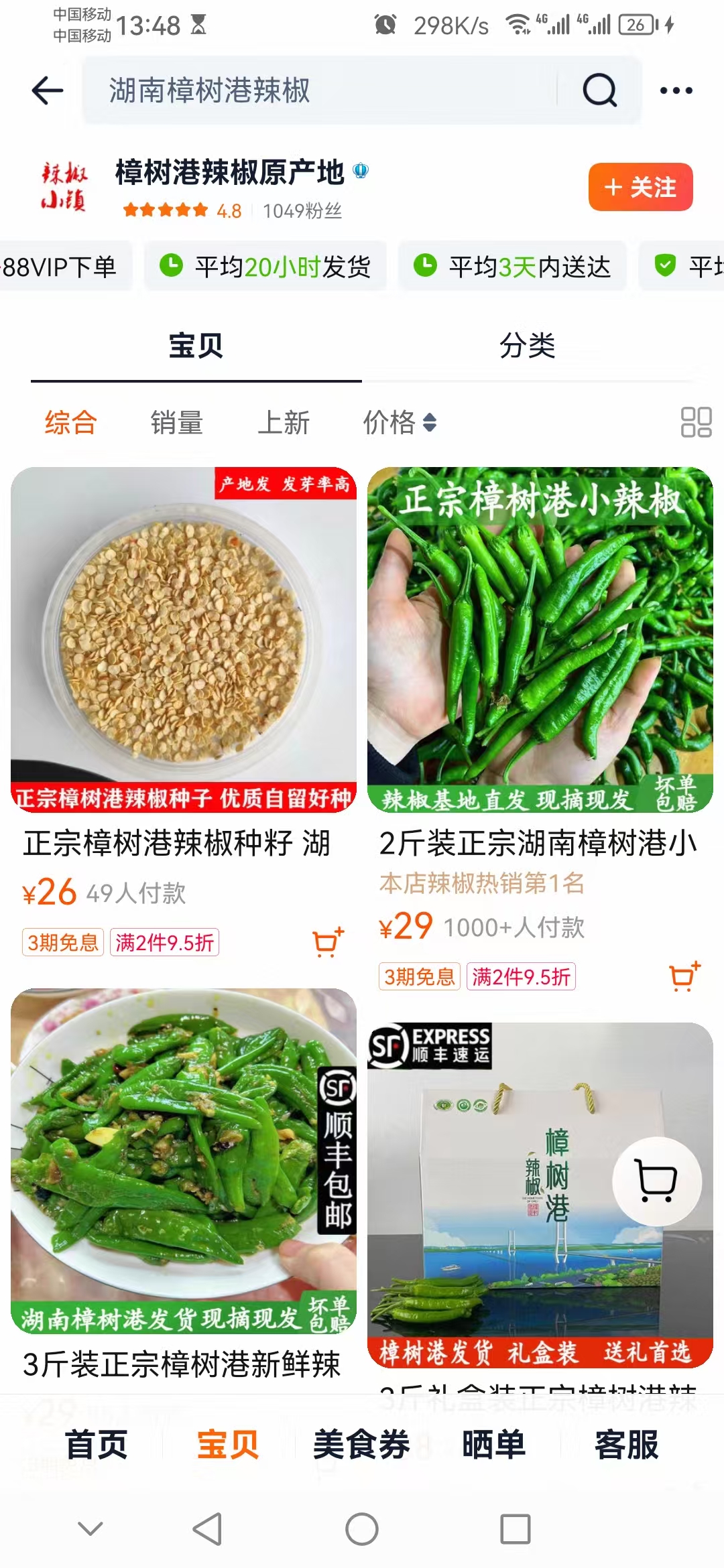Switch to the 分类 tab
The width and height of the screenshot is (724, 1568).
tap(528, 346)
